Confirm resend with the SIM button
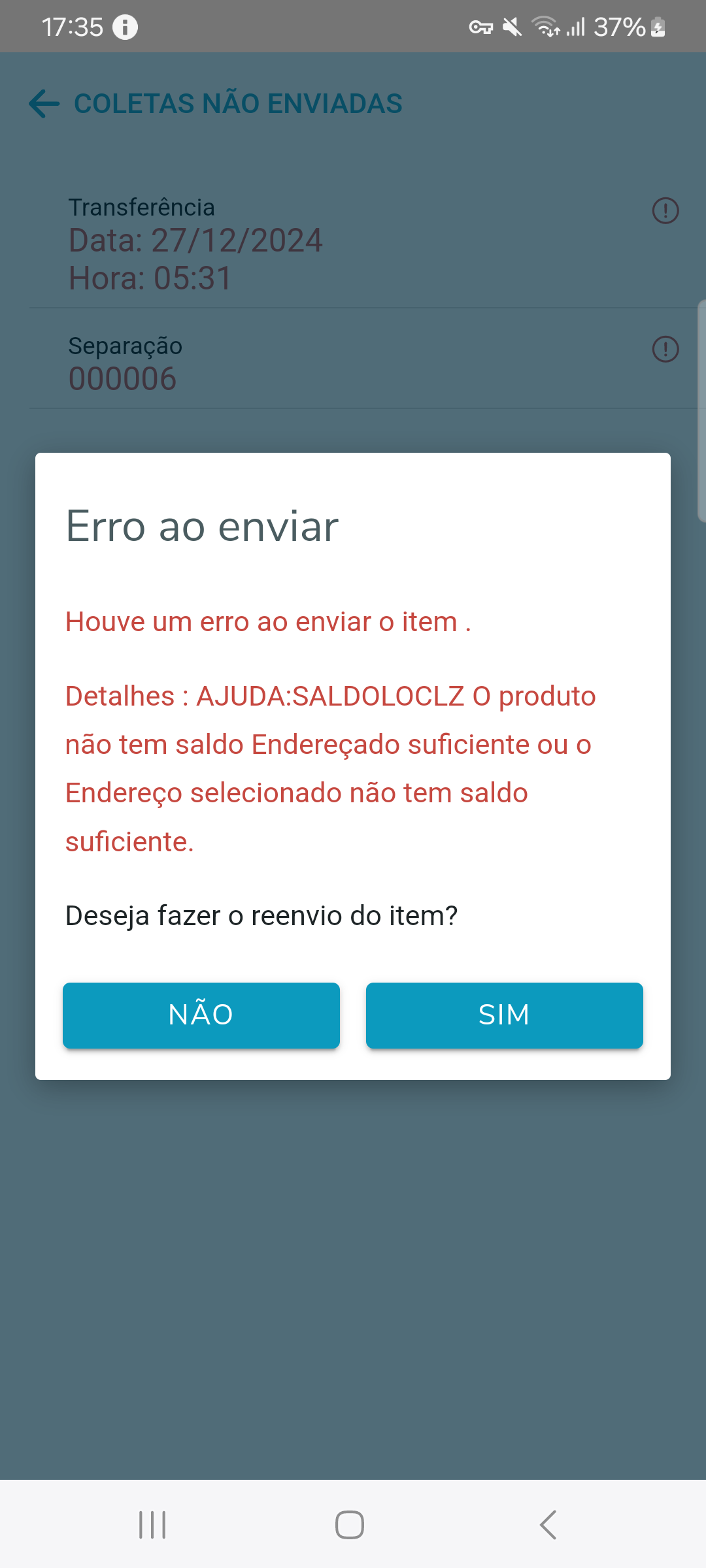This screenshot has height=1568, width=706. click(504, 1015)
